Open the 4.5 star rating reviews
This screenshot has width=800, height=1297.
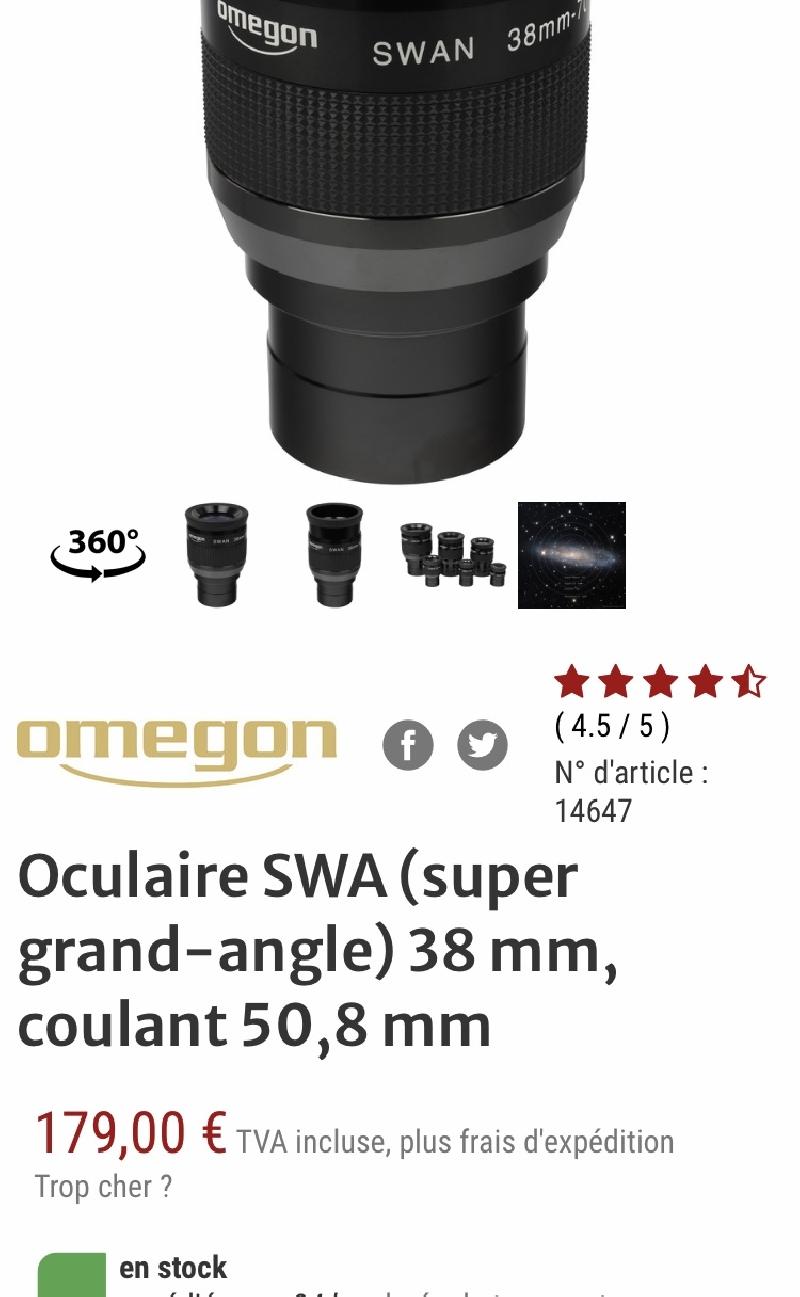(660, 684)
